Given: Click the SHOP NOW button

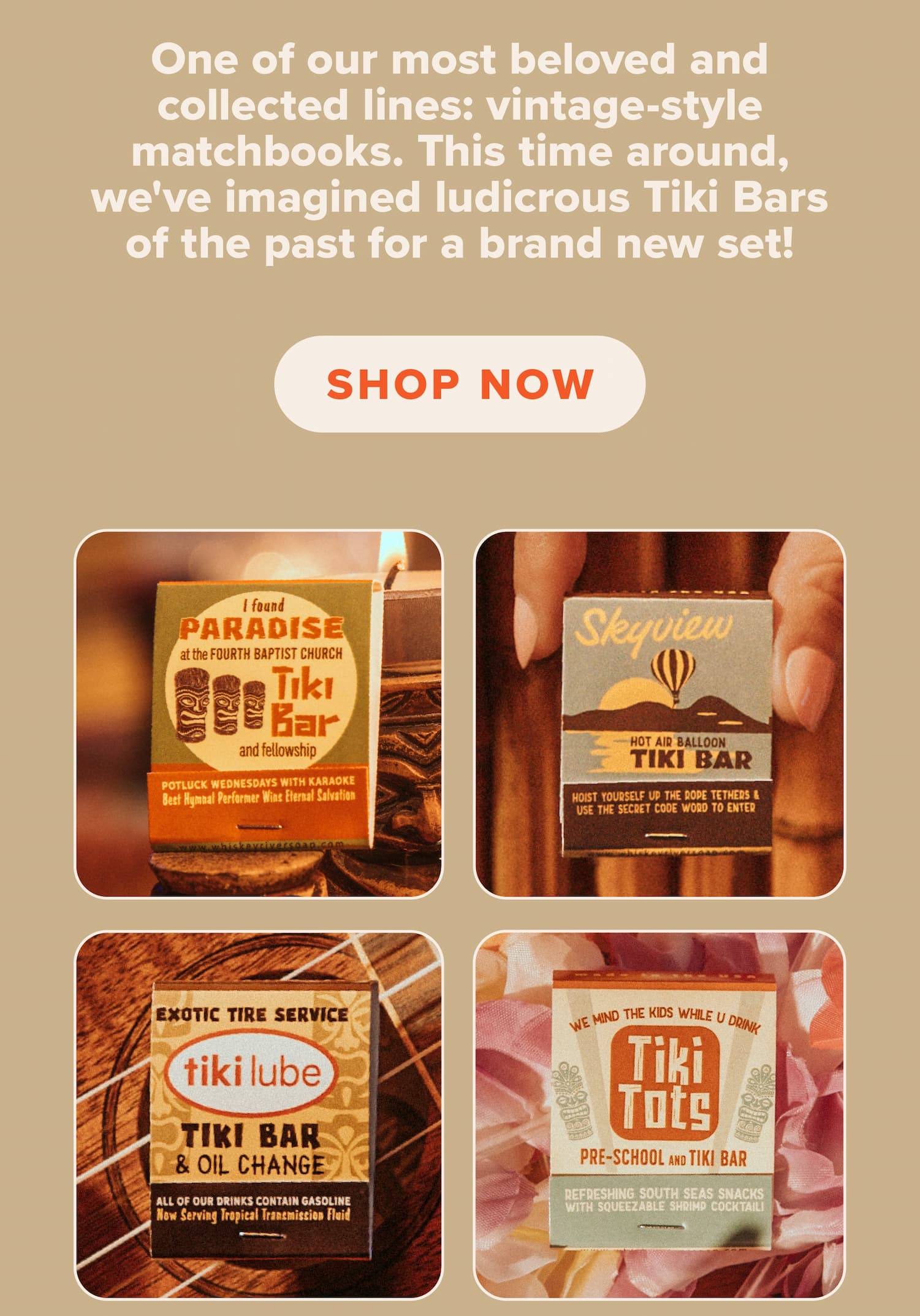Looking at the screenshot, I should click(x=460, y=382).
